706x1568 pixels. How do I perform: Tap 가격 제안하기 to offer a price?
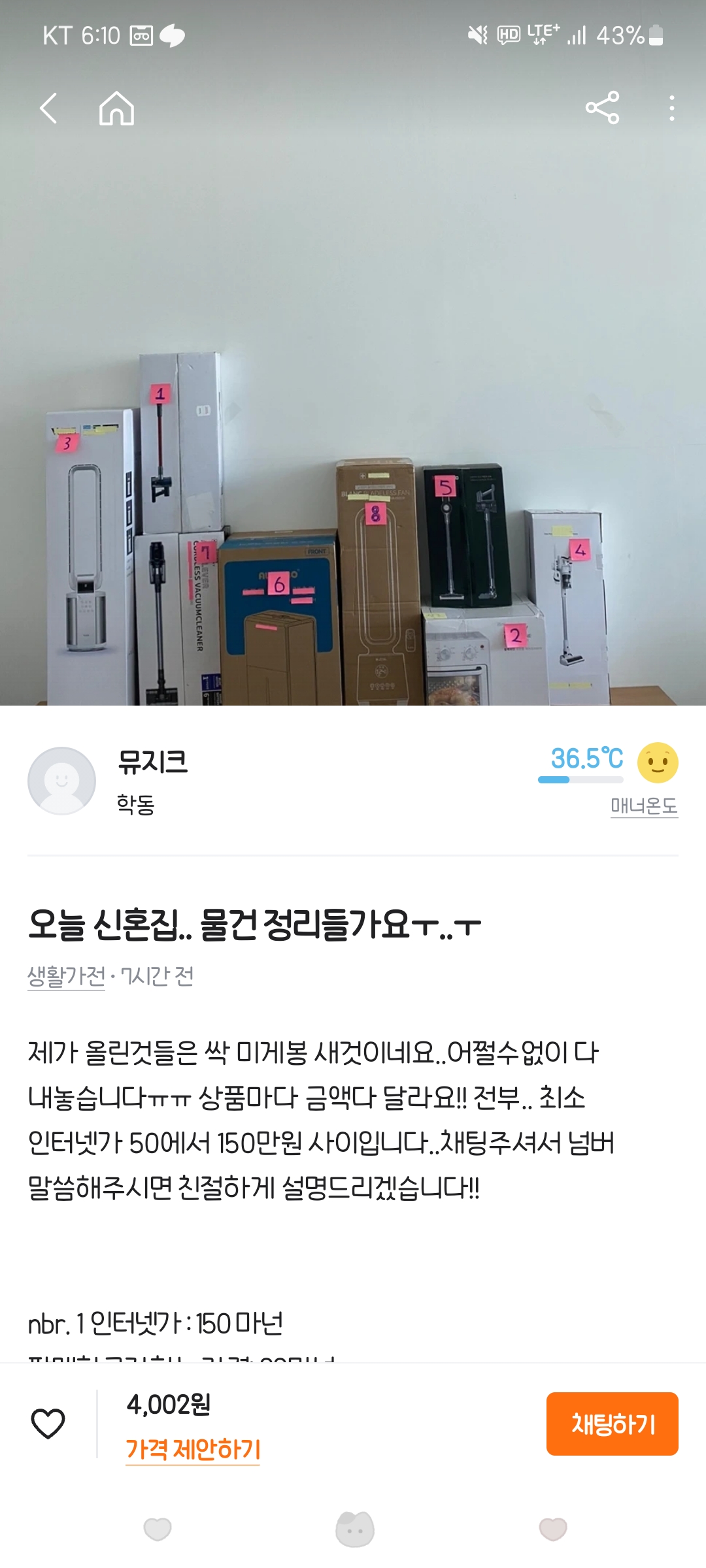(193, 1449)
